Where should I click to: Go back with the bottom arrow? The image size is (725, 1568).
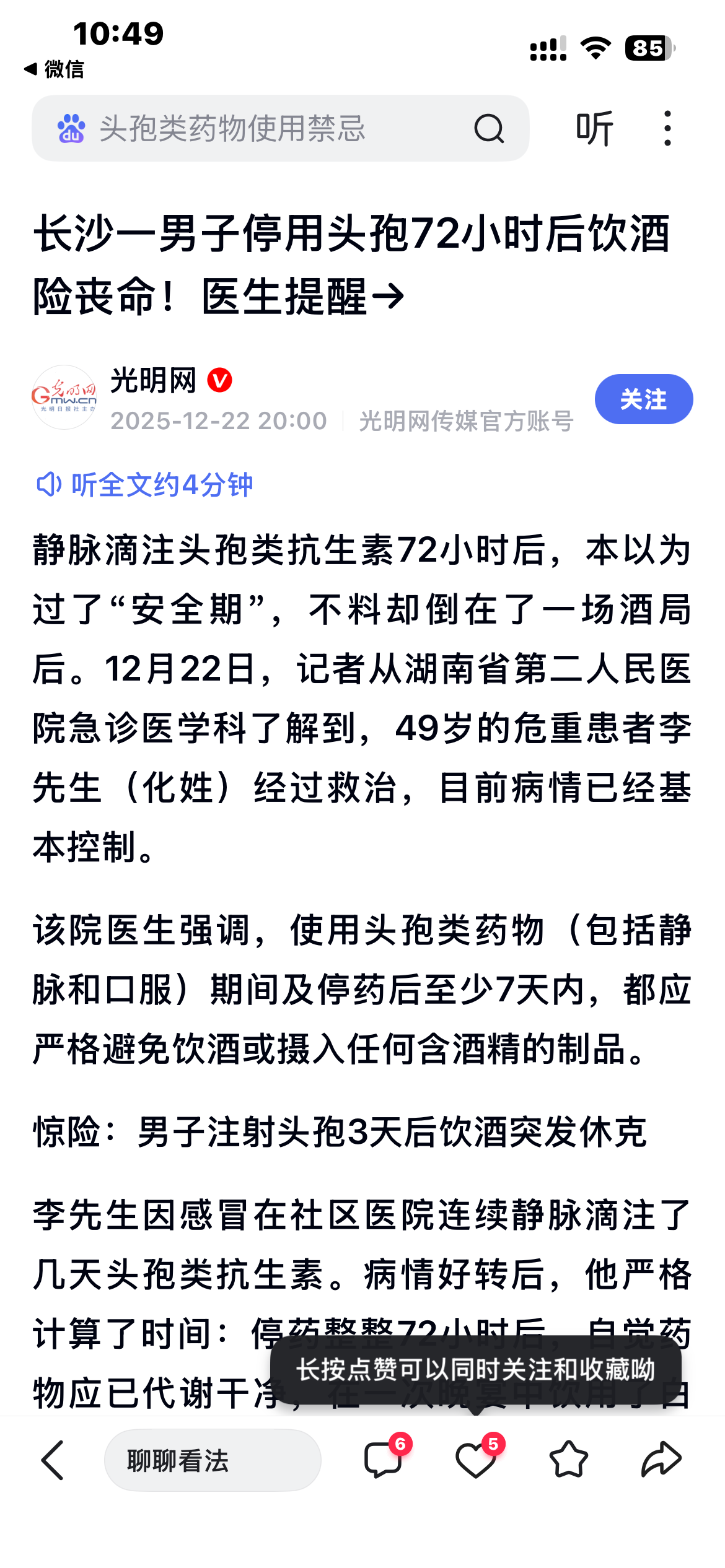(53, 1460)
